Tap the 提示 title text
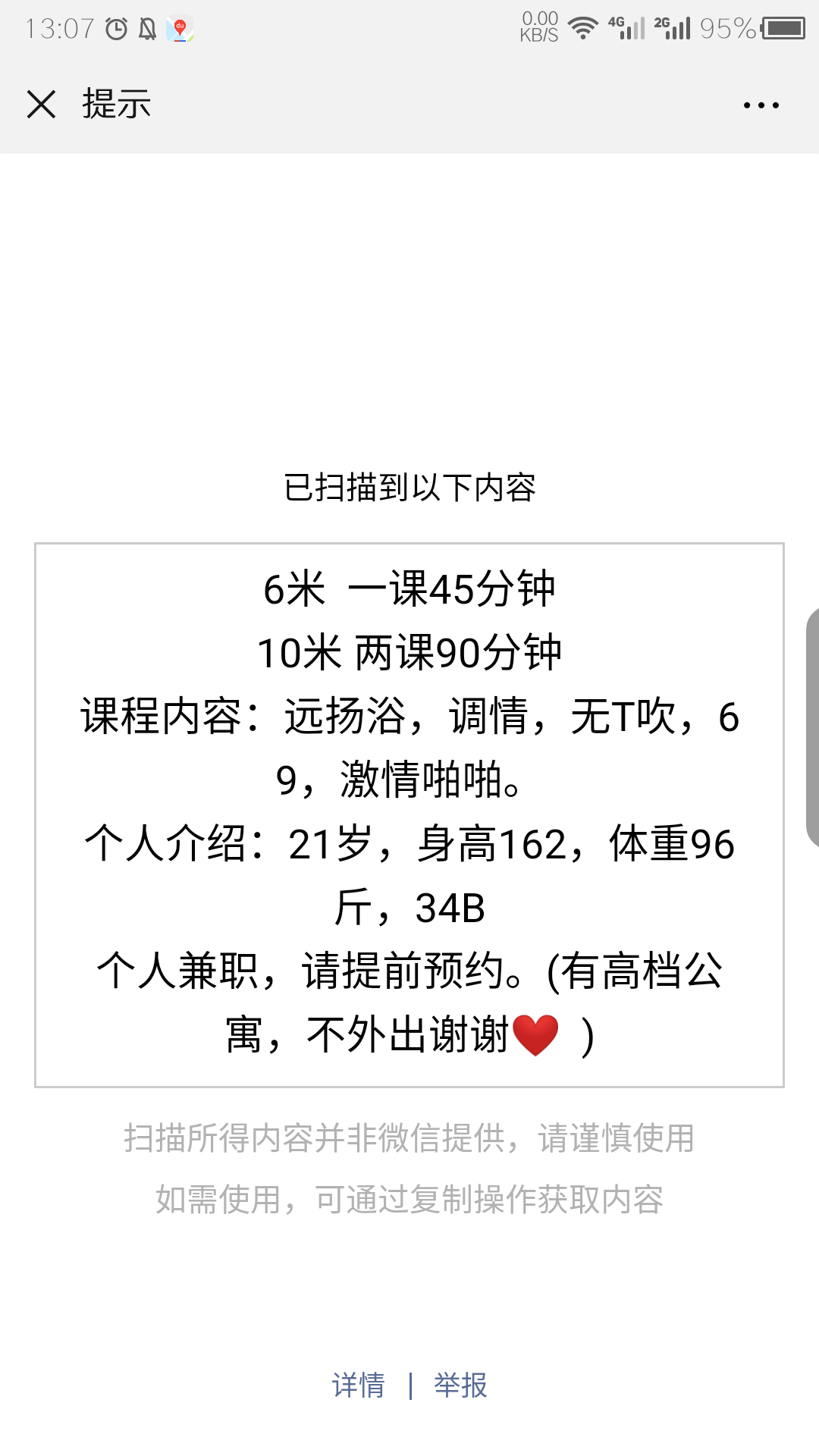This screenshot has width=819, height=1456. pos(115,104)
